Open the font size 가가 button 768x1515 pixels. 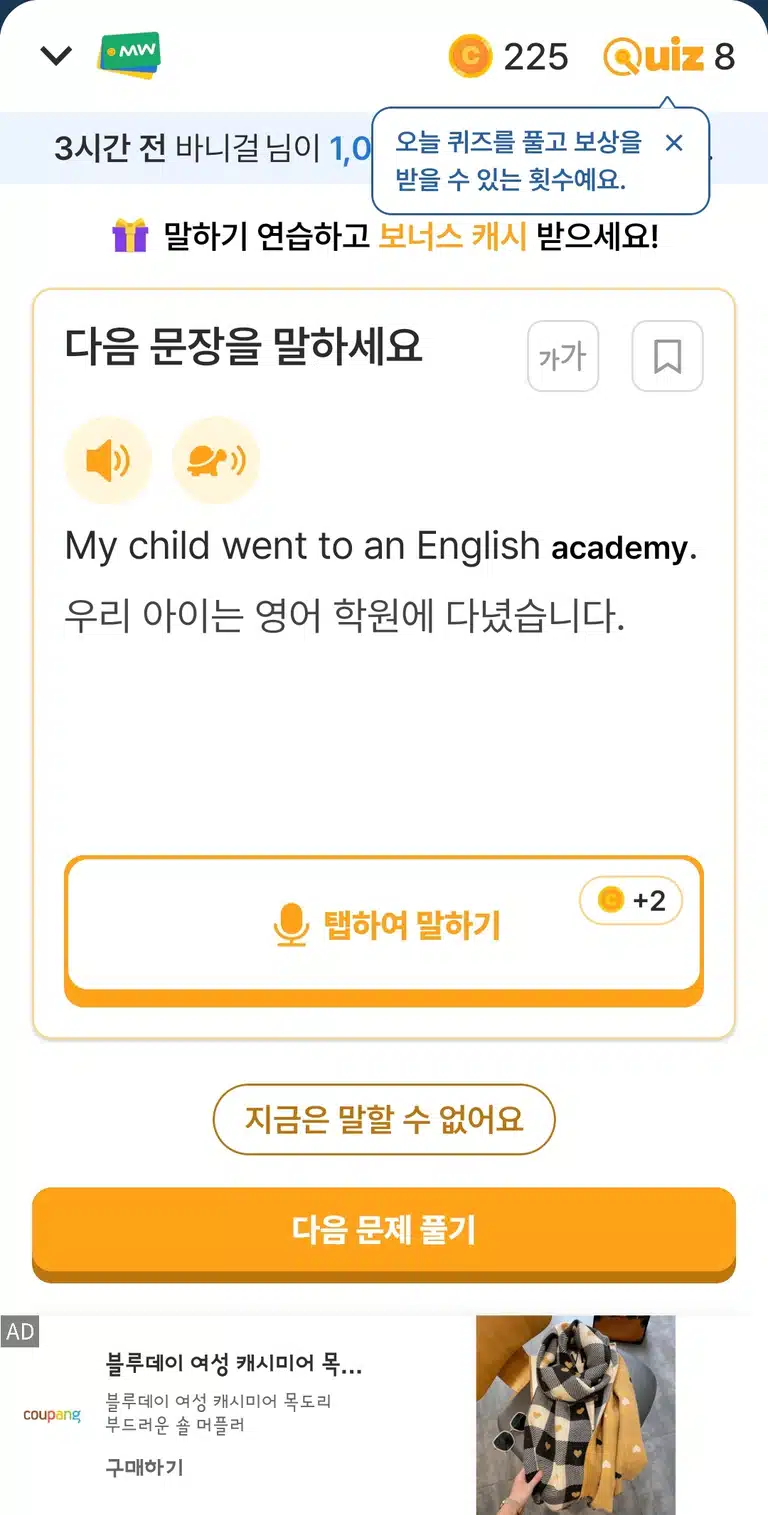pos(563,356)
